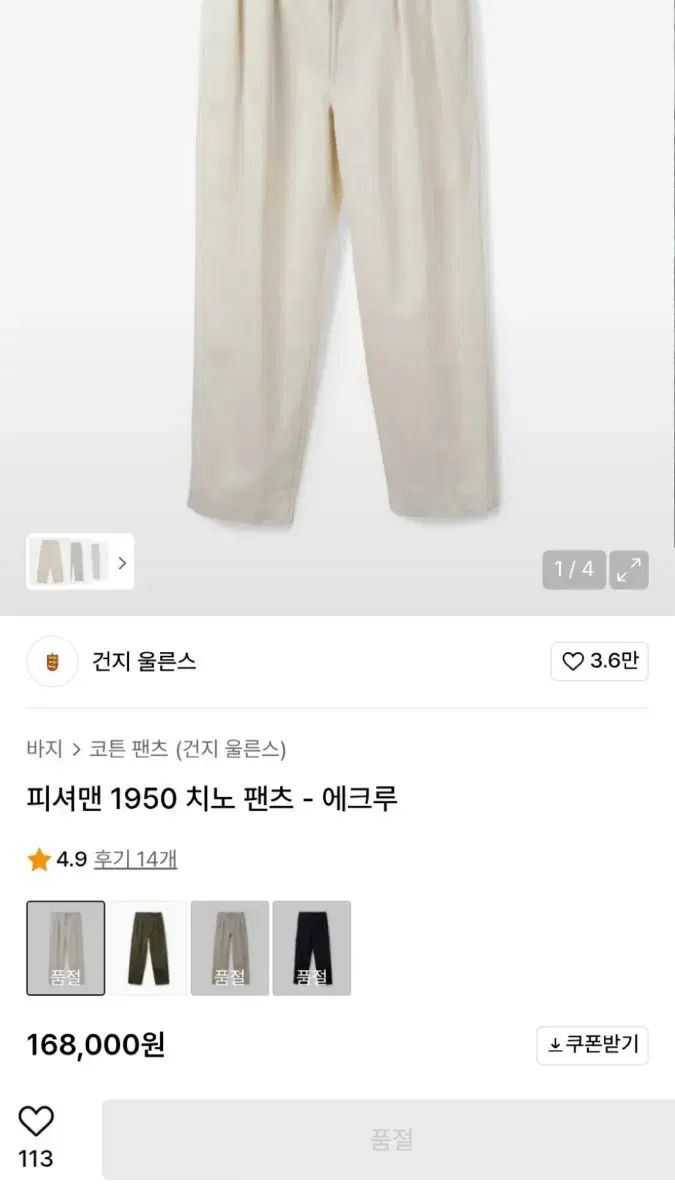
Task: Select the ecru sold-out color option
Action: tap(66, 948)
